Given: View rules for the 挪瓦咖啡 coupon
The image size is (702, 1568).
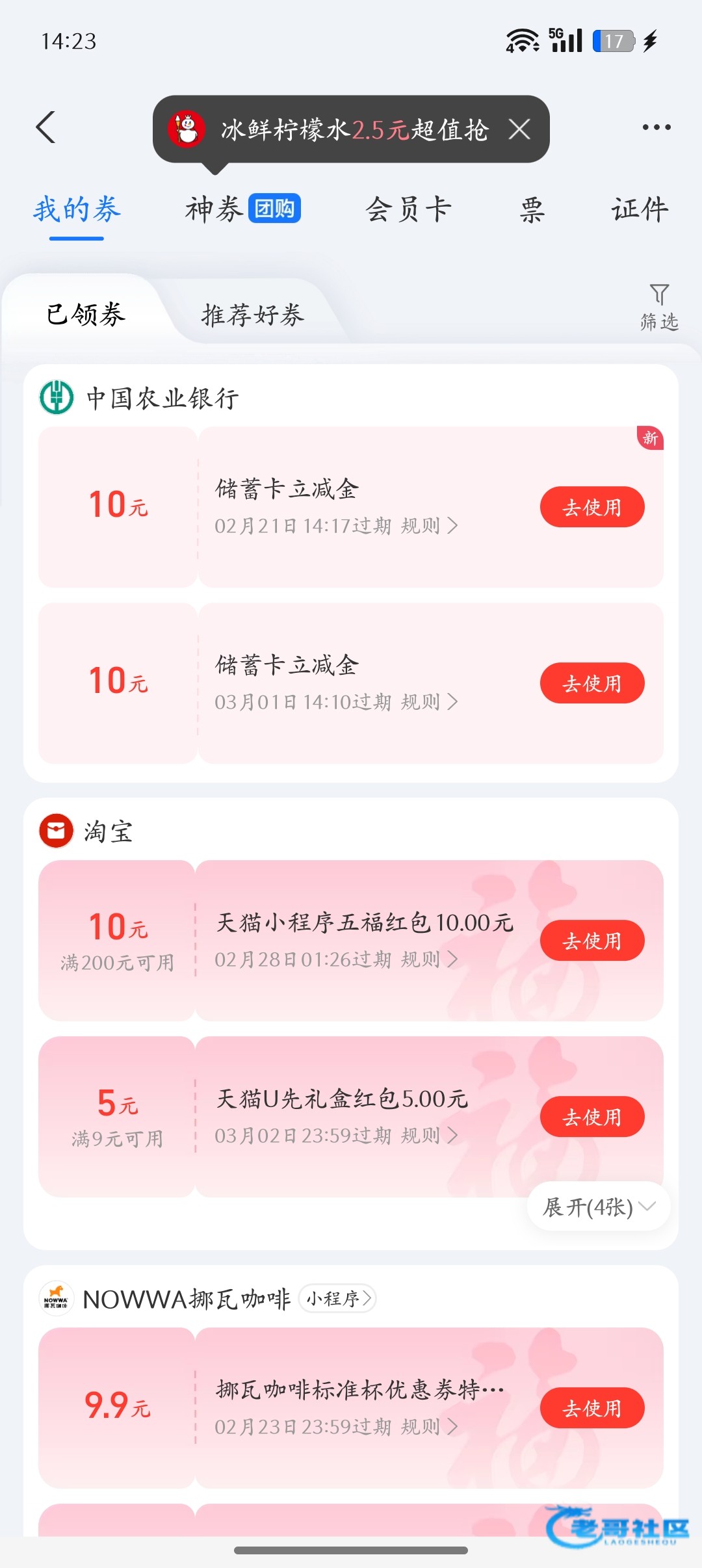Looking at the screenshot, I should click(x=429, y=1427).
